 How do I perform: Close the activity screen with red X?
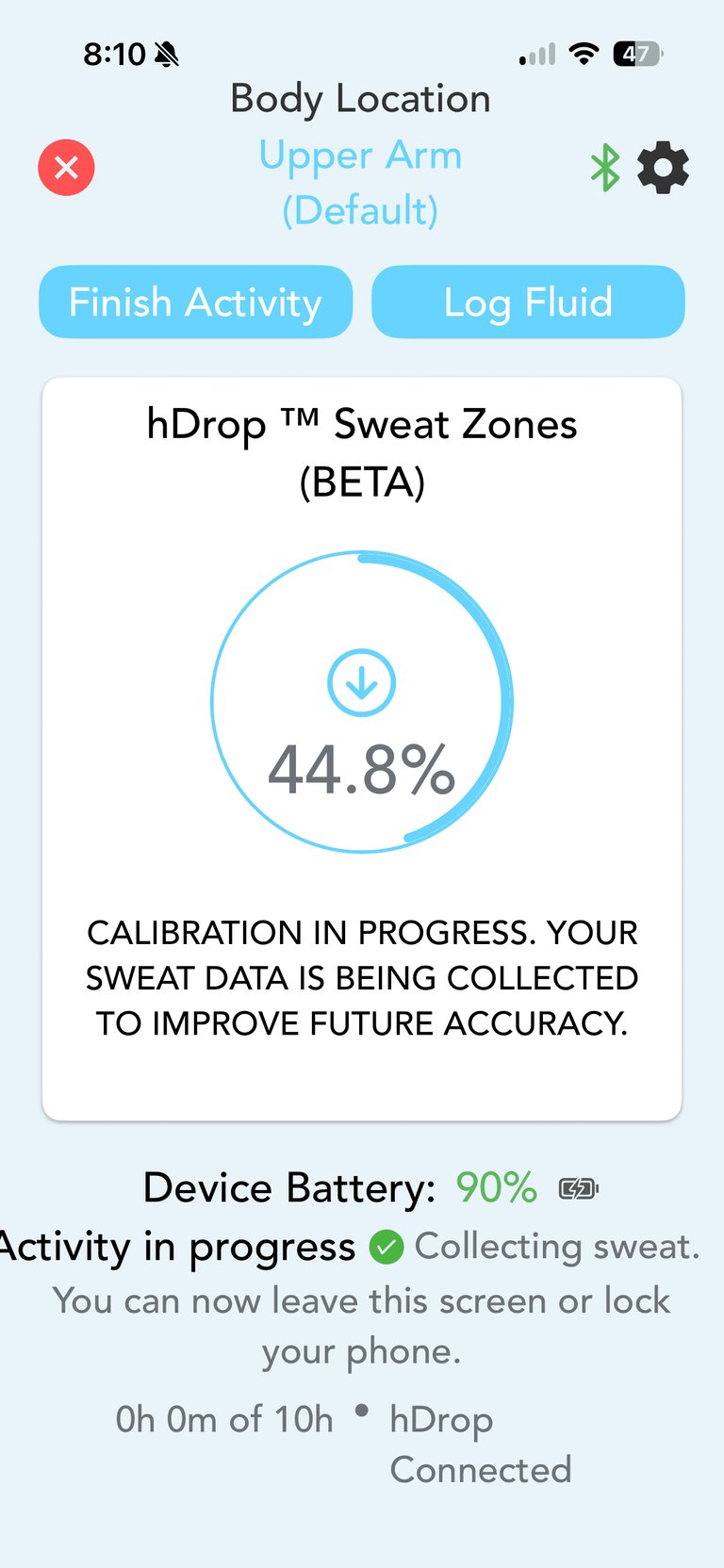coord(66,168)
